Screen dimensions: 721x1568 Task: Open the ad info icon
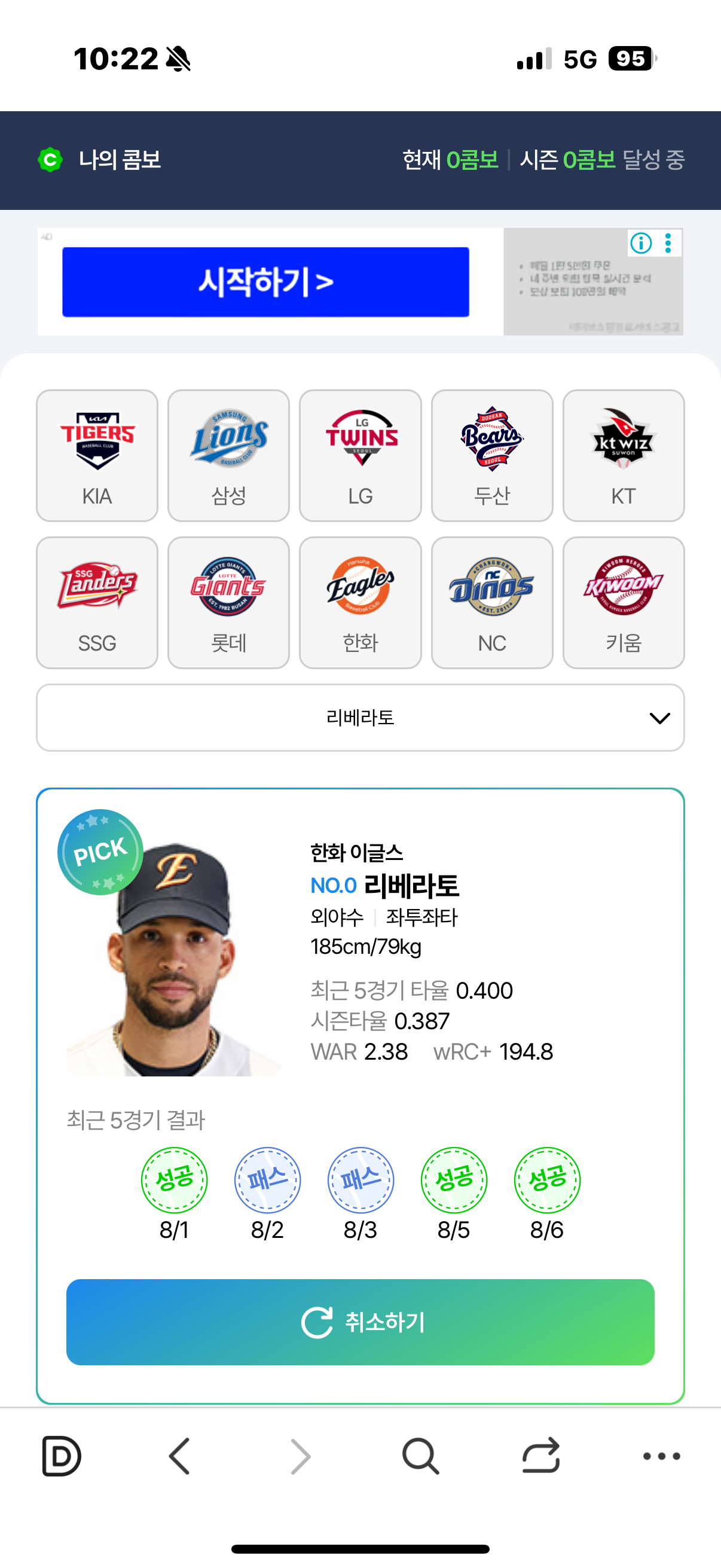pyautogui.click(x=641, y=243)
